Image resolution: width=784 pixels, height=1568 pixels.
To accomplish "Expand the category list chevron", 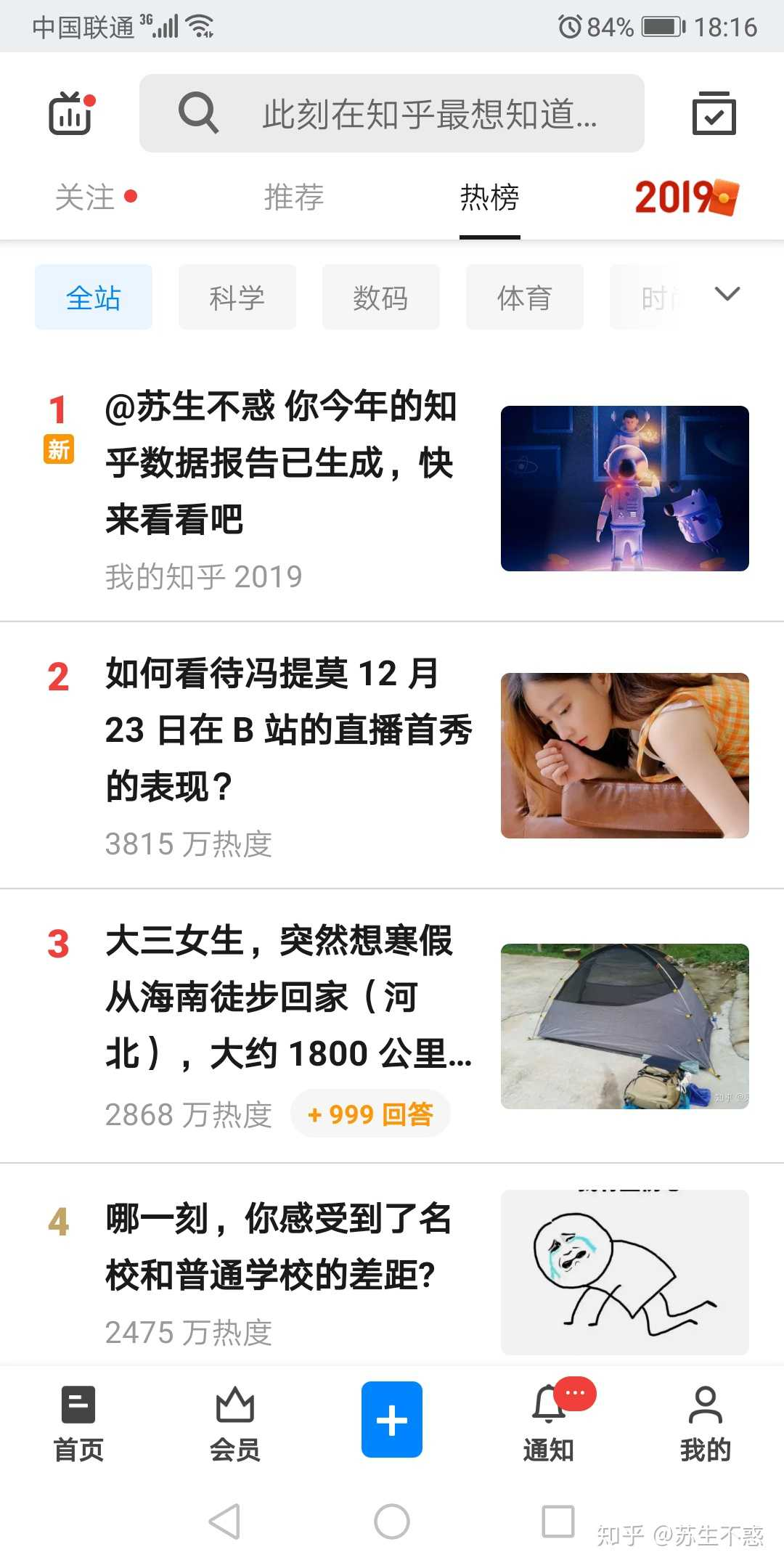I will (x=727, y=294).
